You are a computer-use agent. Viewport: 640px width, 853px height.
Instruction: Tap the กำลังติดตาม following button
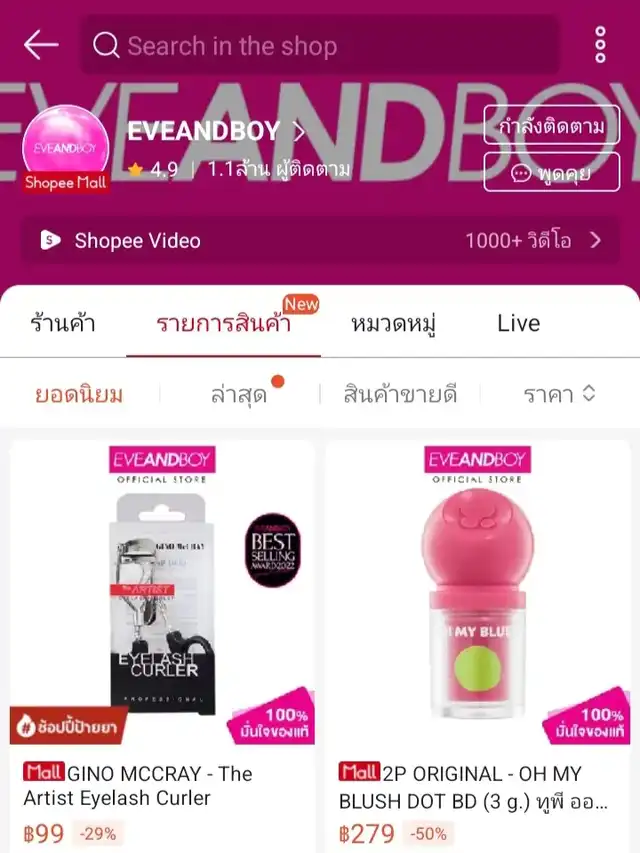[551, 126]
